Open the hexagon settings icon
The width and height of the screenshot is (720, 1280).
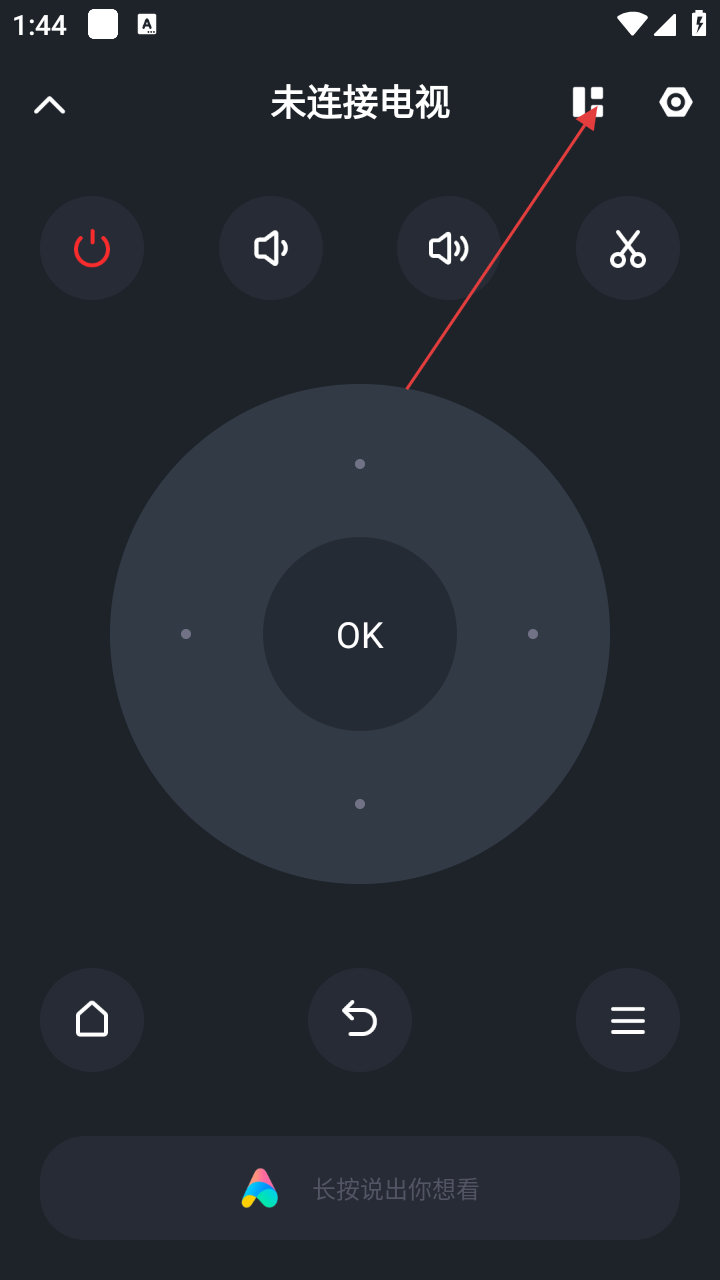[676, 102]
